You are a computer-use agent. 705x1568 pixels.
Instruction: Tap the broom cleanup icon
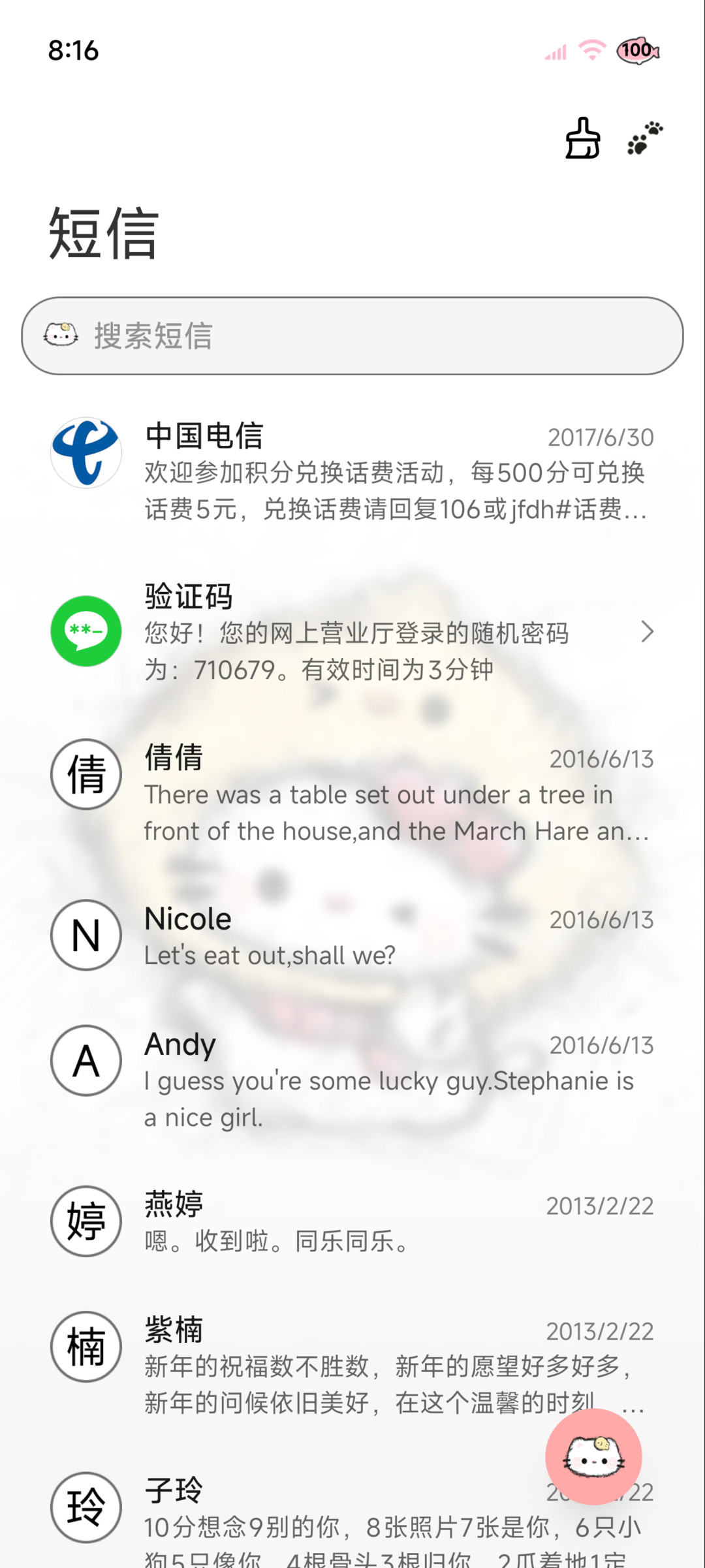(x=582, y=138)
